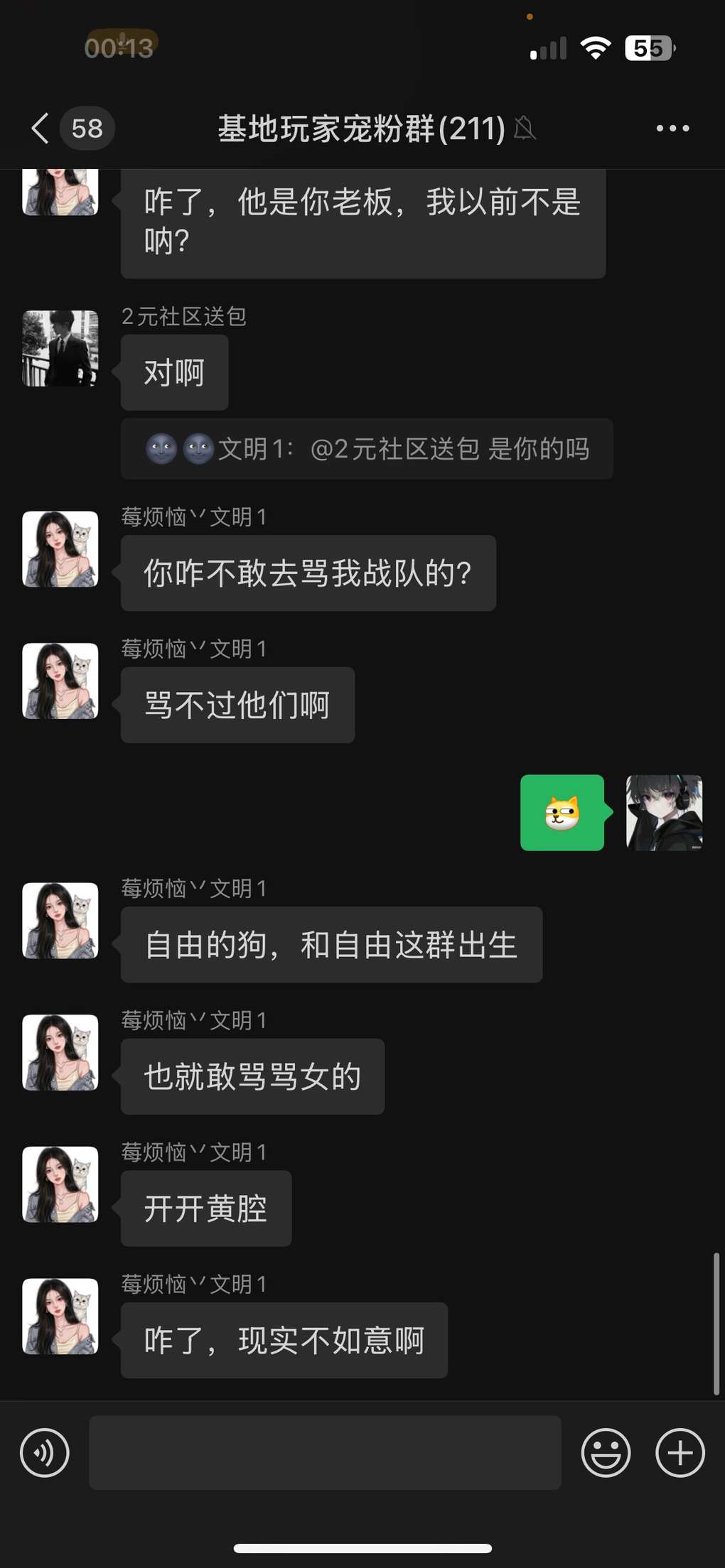Open the group chat overflow menu
Screen dimensions: 725x1568
[x=672, y=129]
